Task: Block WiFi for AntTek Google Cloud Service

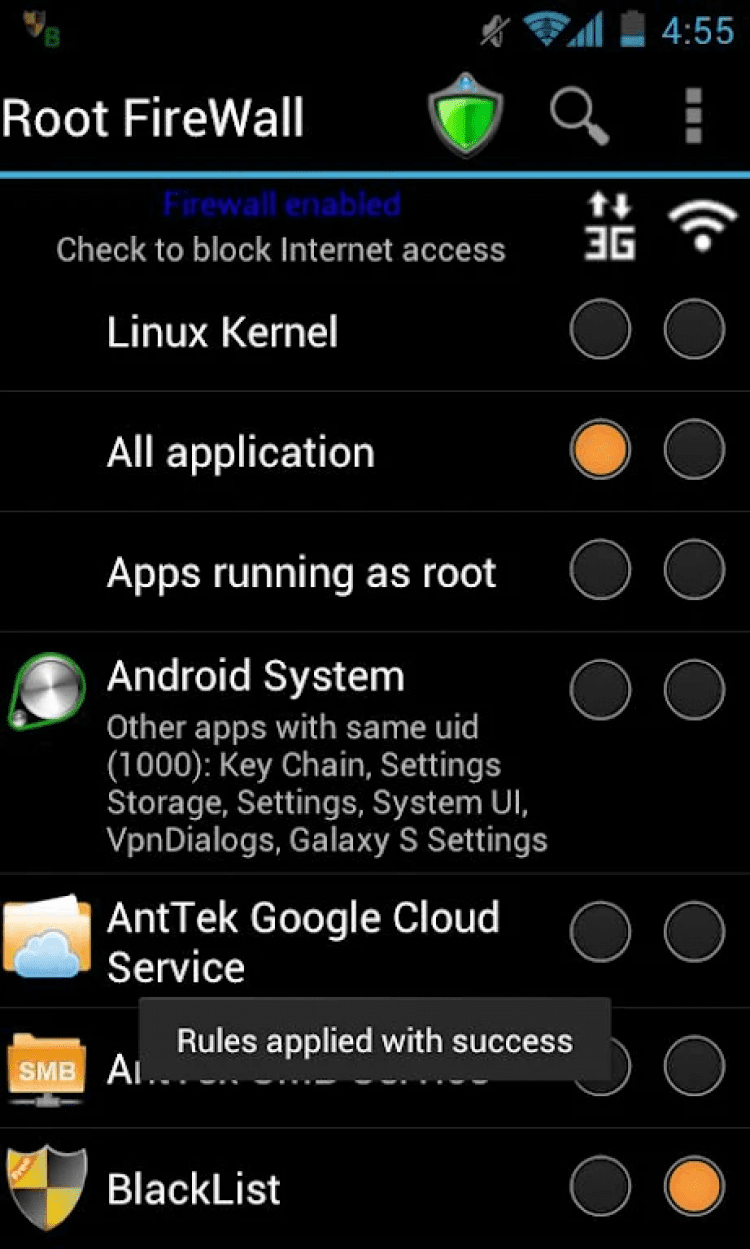Action: [x=694, y=932]
